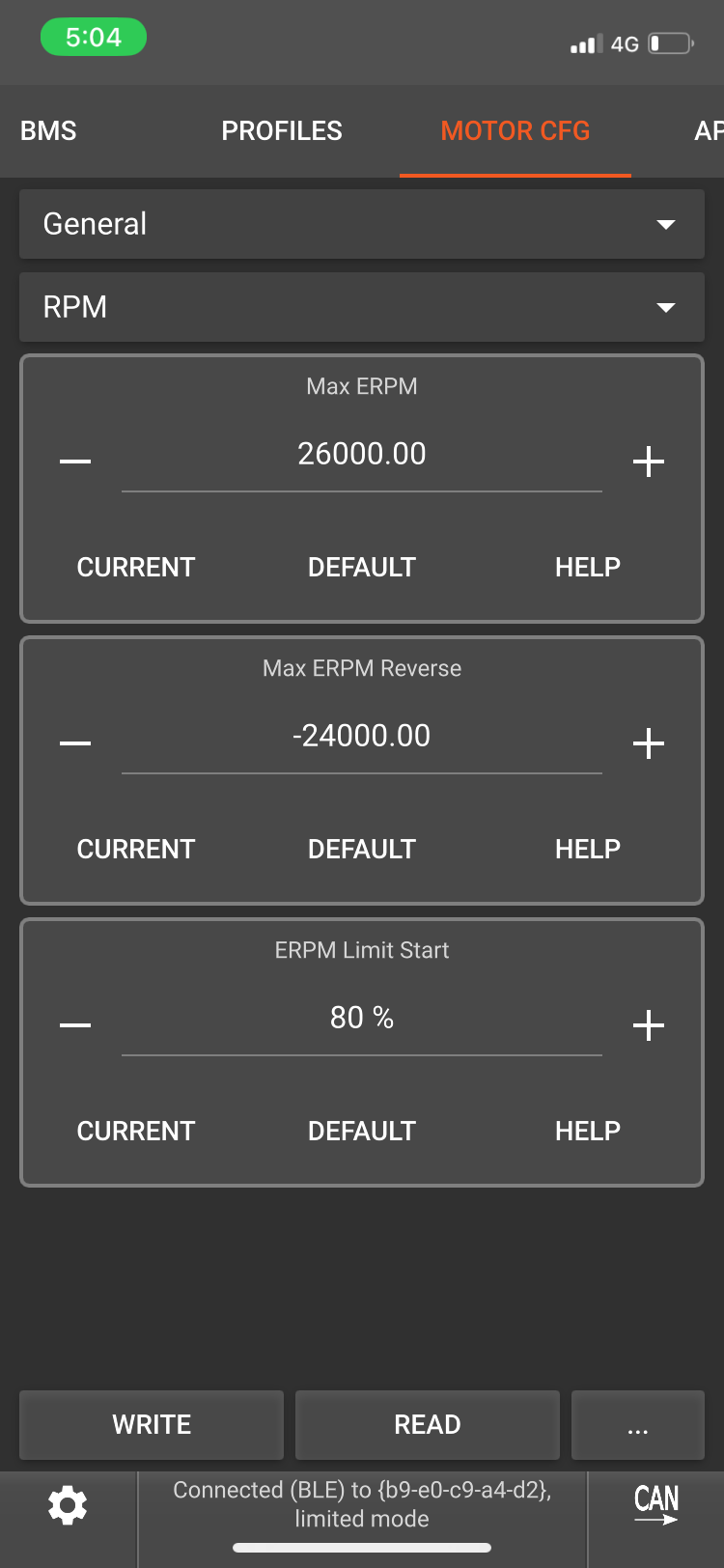Toggle CAN forwarding

[x=656, y=1504]
